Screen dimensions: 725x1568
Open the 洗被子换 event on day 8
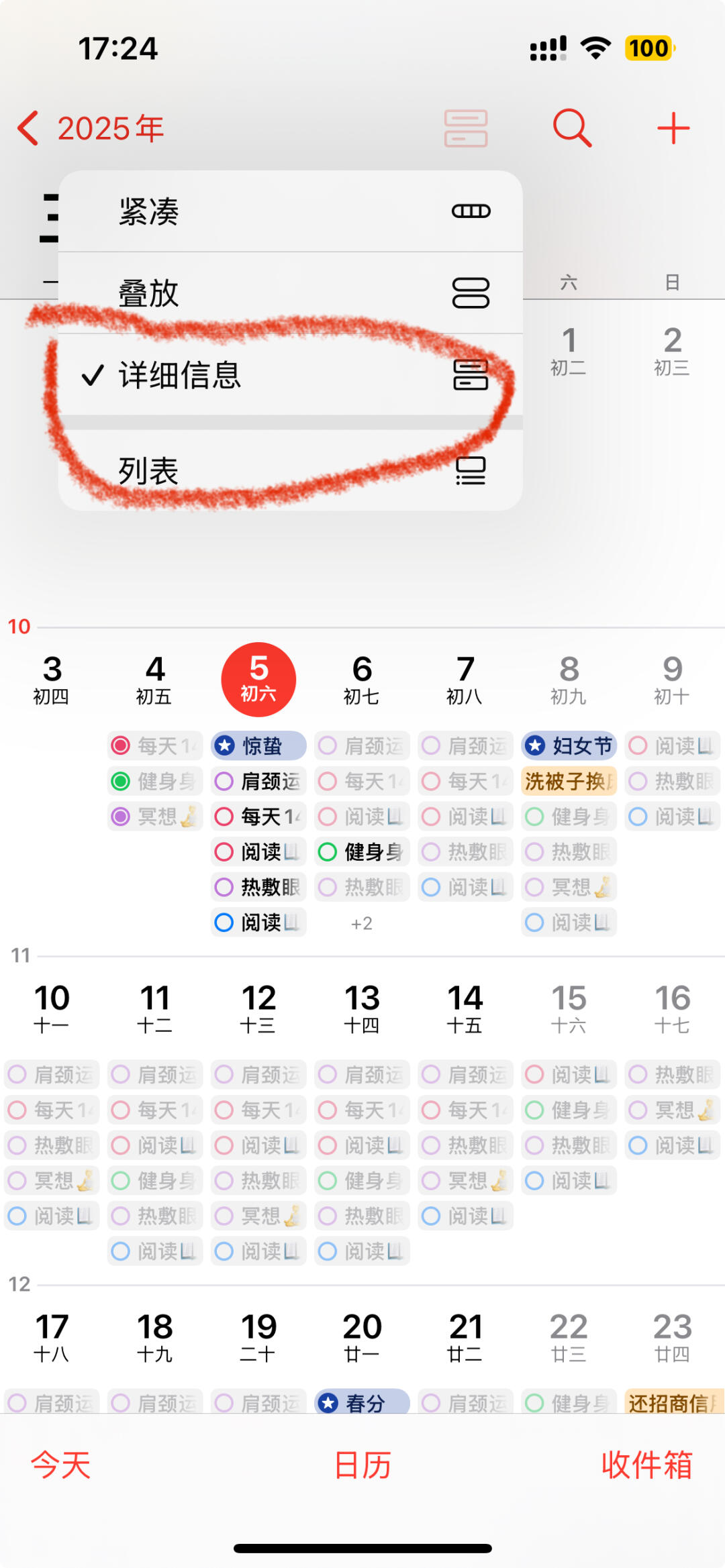(x=569, y=781)
